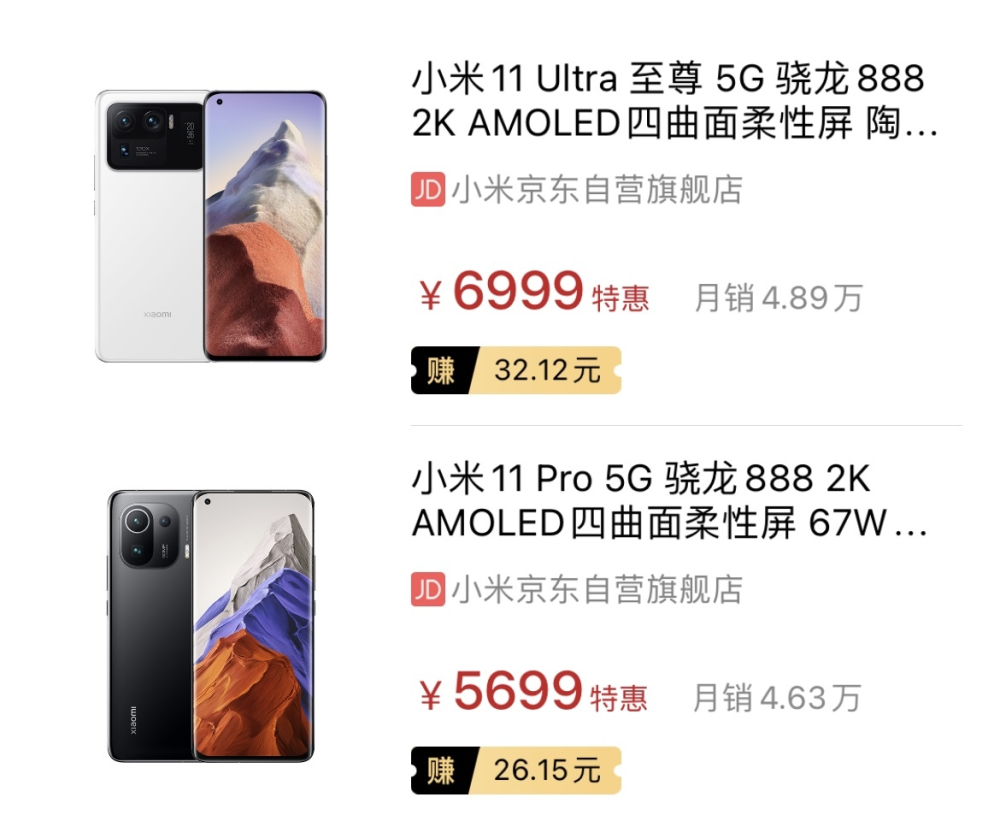Viewport: 1000px width, 815px height.
Task: Tap the 赚 26.15元 earn badge
Action: (x=516, y=770)
